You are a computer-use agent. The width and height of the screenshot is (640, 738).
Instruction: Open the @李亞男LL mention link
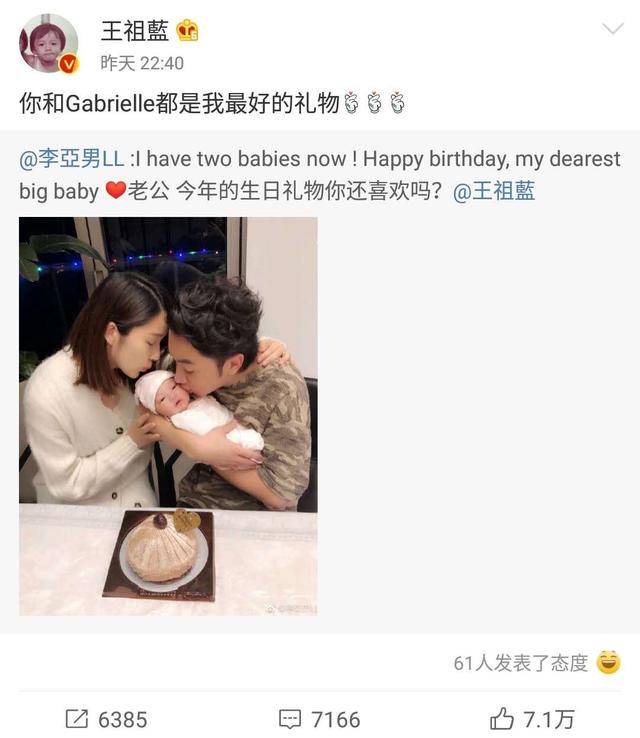[x=71, y=159]
